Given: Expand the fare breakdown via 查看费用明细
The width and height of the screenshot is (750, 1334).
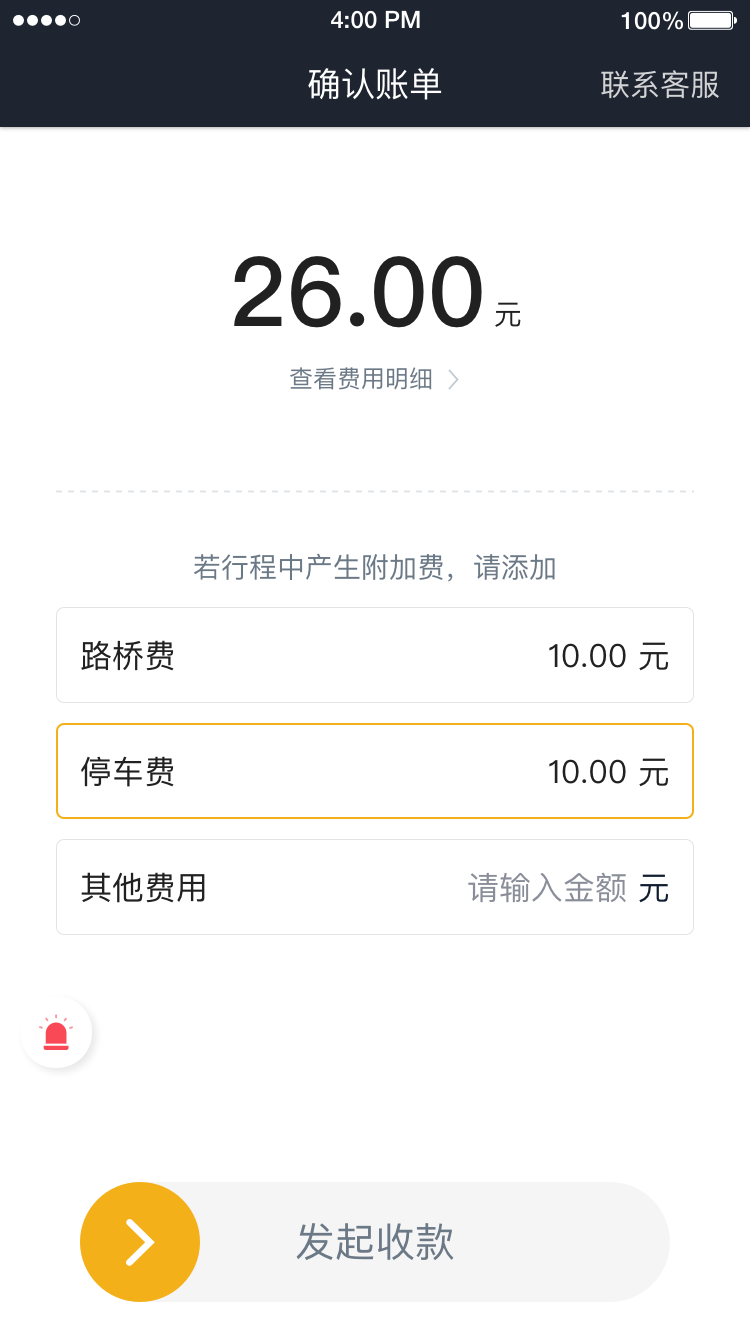Looking at the screenshot, I should (x=360, y=379).
